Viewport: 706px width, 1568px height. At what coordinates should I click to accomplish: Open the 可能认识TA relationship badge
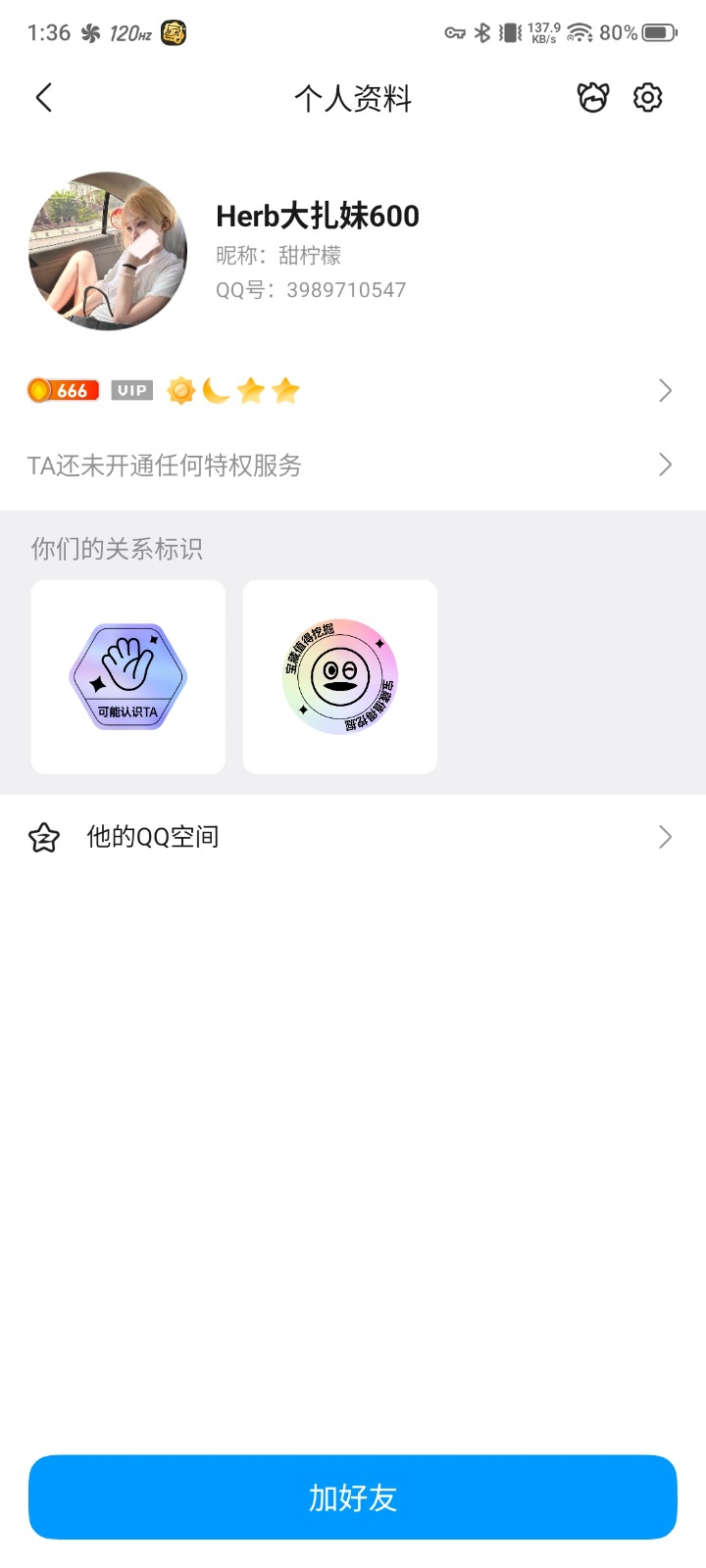(x=128, y=676)
